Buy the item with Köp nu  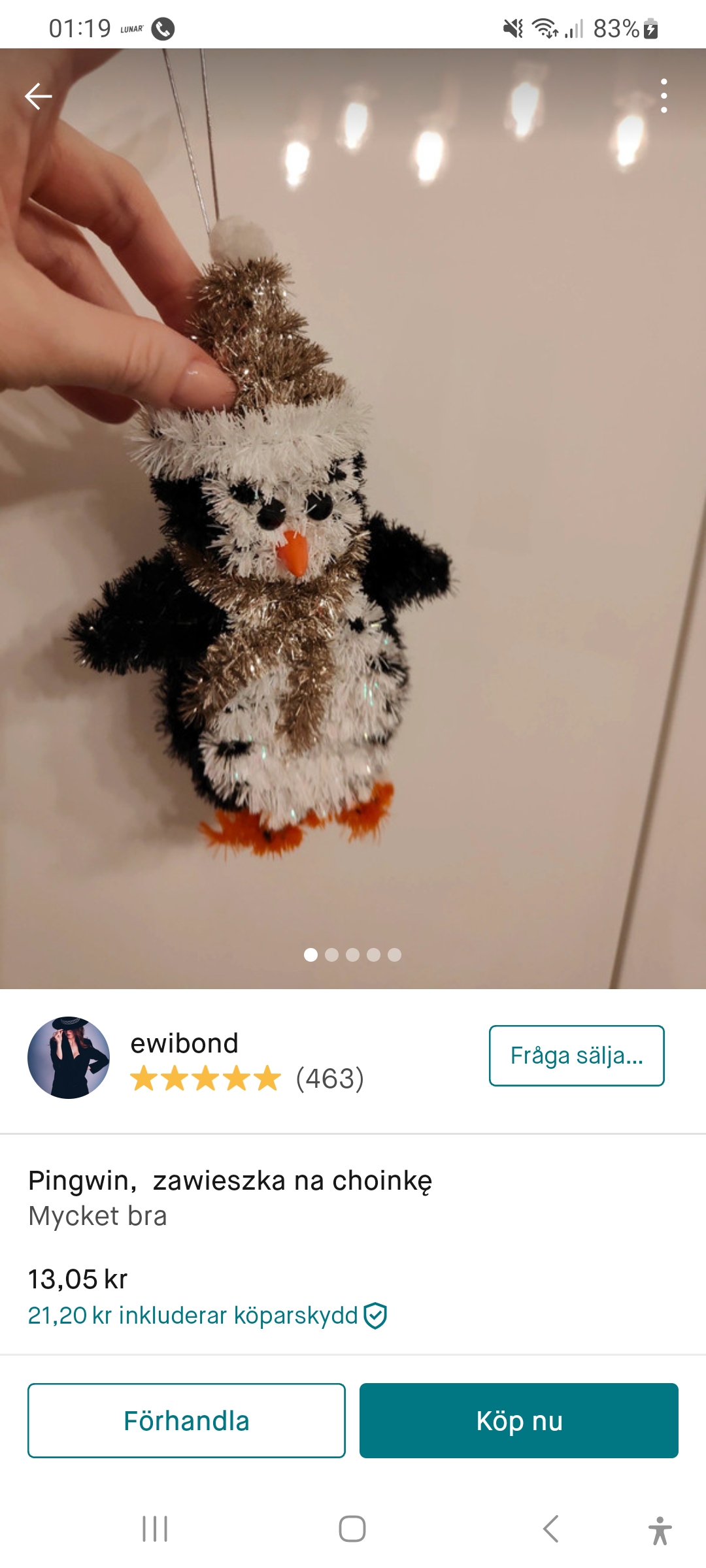tap(518, 1420)
